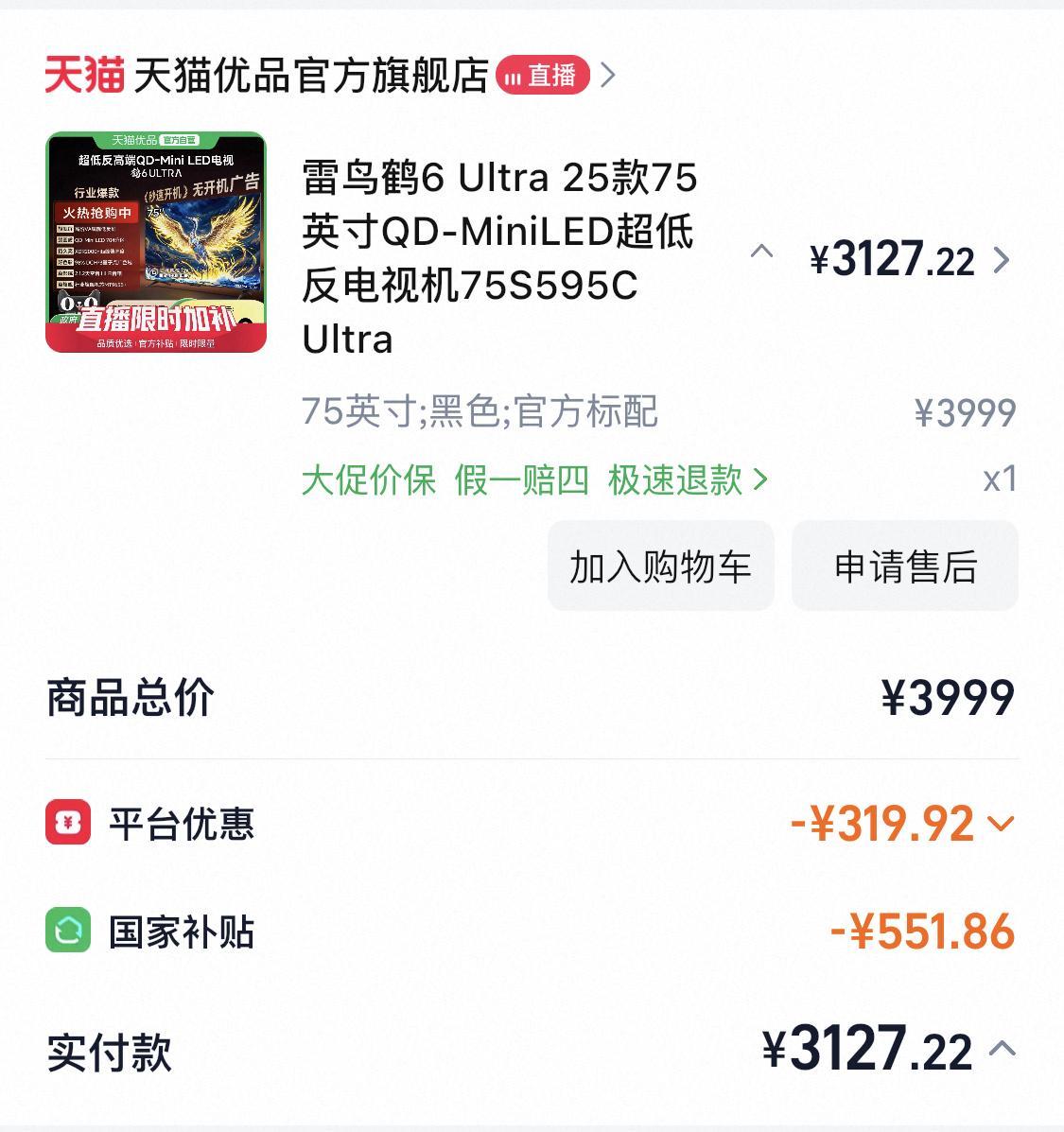Screen dimensions: 1064x1132
Task: Expand the 平台优惠 discount breakdown
Action: point(1000,824)
